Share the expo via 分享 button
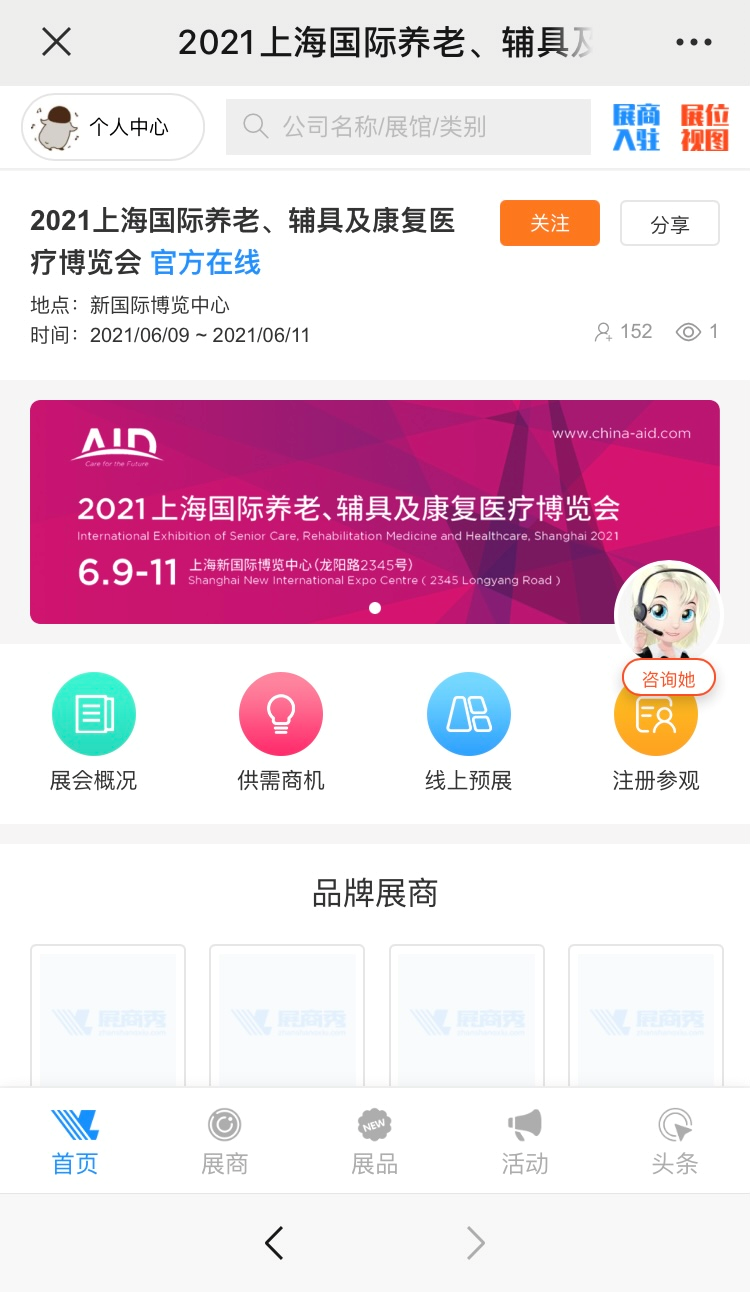The image size is (750, 1292). [670, 223]
